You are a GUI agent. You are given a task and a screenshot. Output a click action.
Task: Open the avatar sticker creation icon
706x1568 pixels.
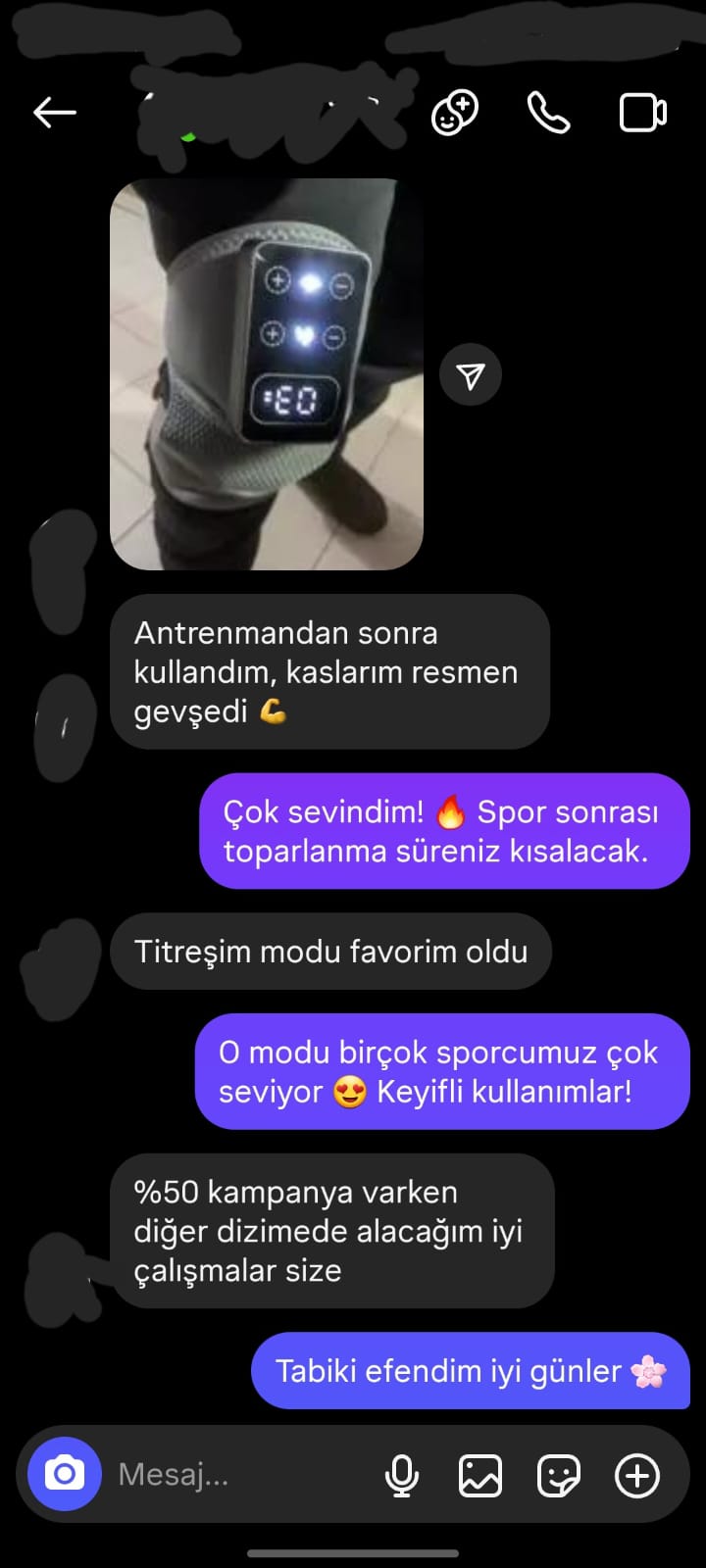[x=455, y=113]
